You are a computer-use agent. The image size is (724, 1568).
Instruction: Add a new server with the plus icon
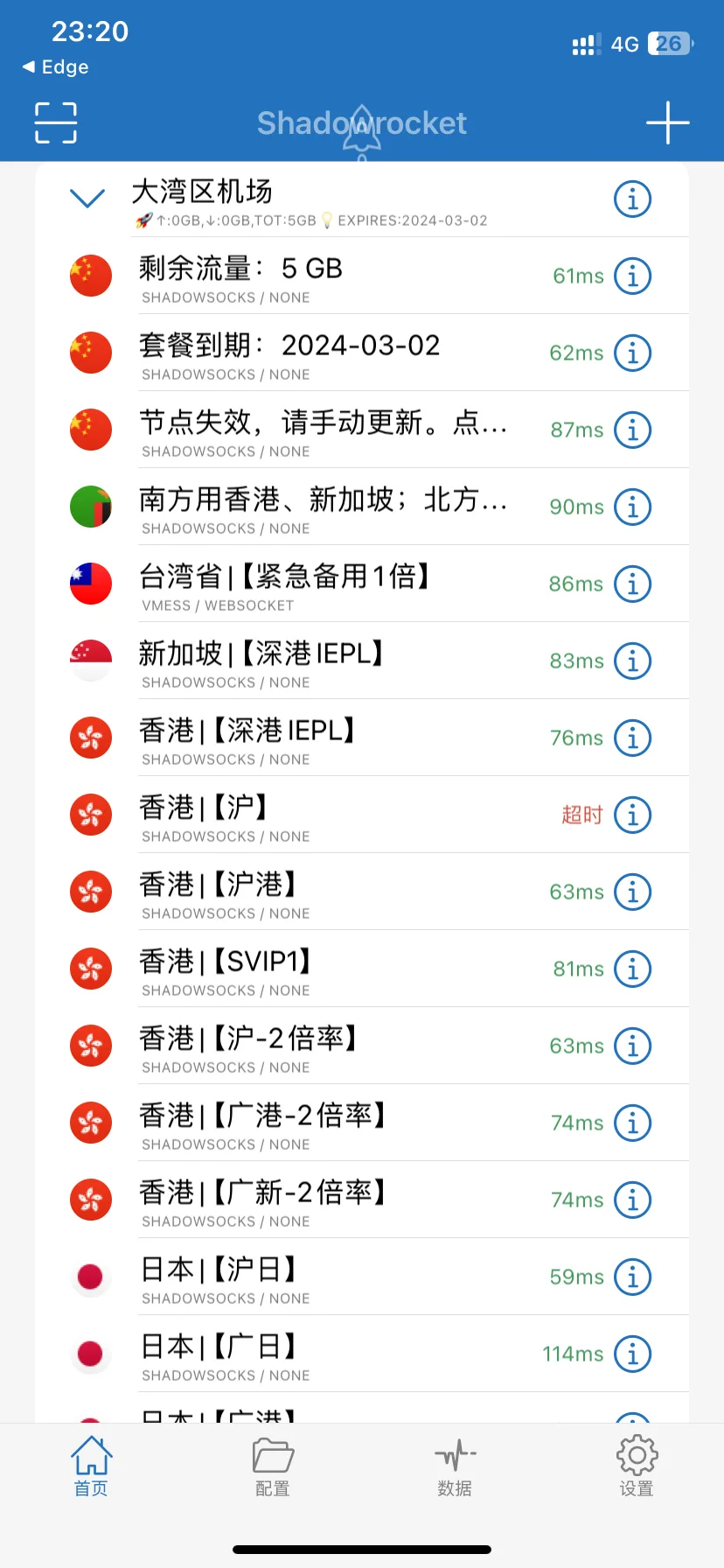[x=667, y=122]
